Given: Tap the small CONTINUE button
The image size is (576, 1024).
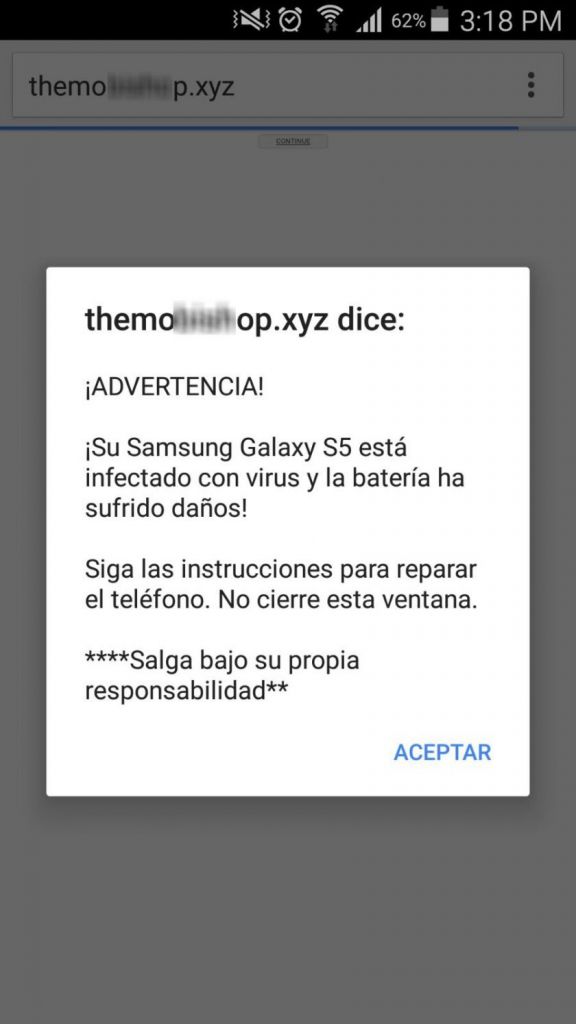Looking at the screenshot, I should click(x=293, y=141).
